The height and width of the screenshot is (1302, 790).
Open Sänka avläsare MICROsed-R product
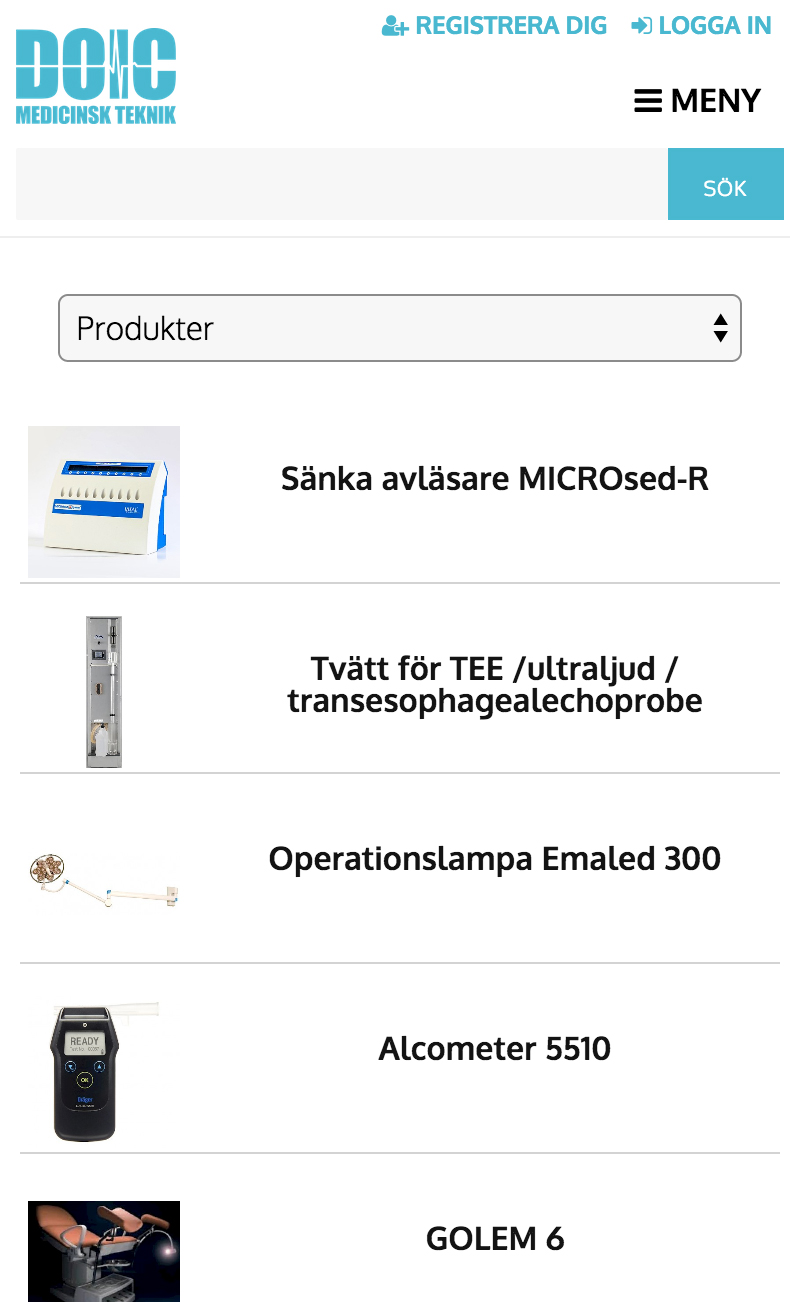click(494, 479)
